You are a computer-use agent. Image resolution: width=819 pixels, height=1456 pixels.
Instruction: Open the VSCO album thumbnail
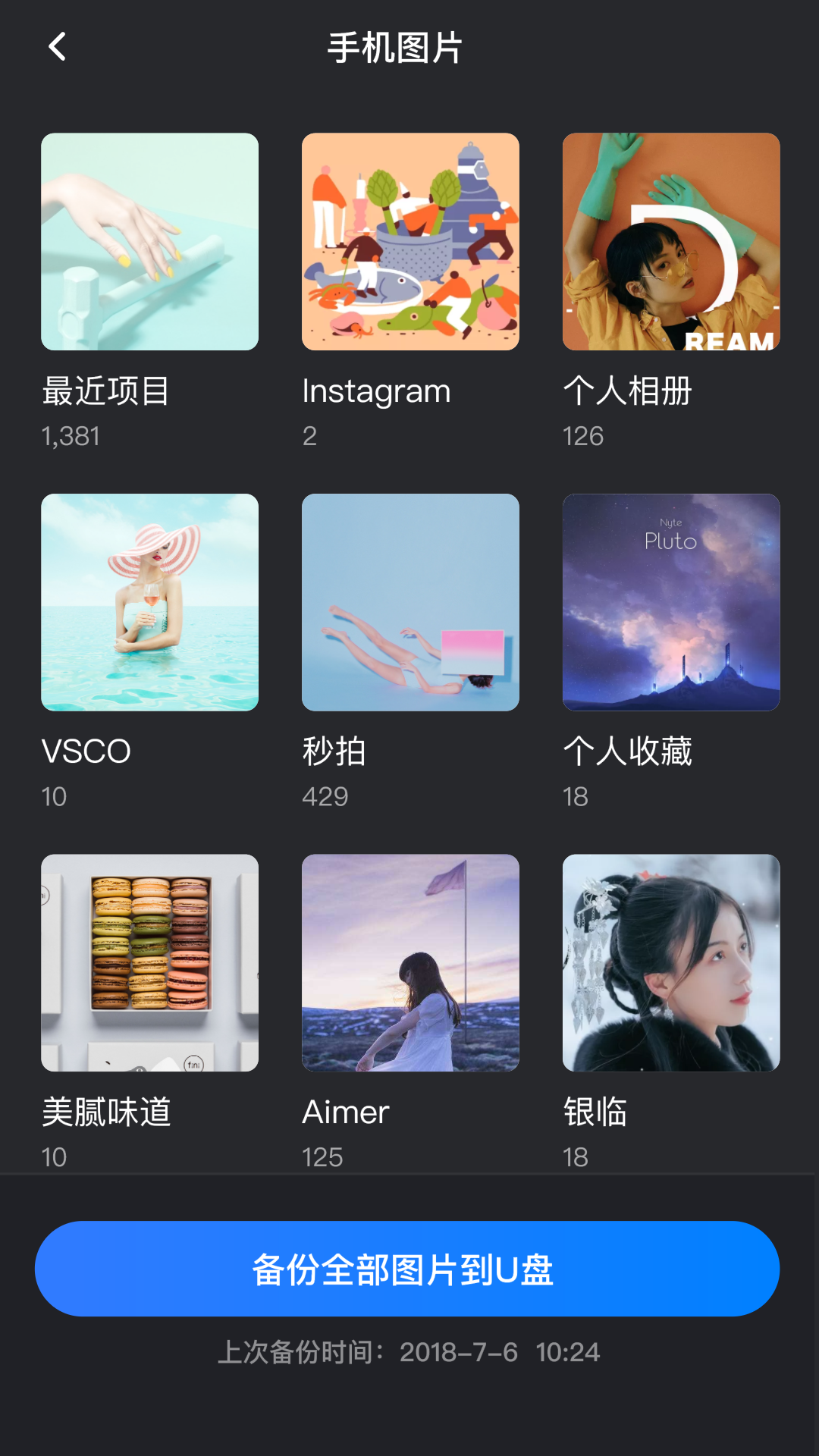coord(149,603)
